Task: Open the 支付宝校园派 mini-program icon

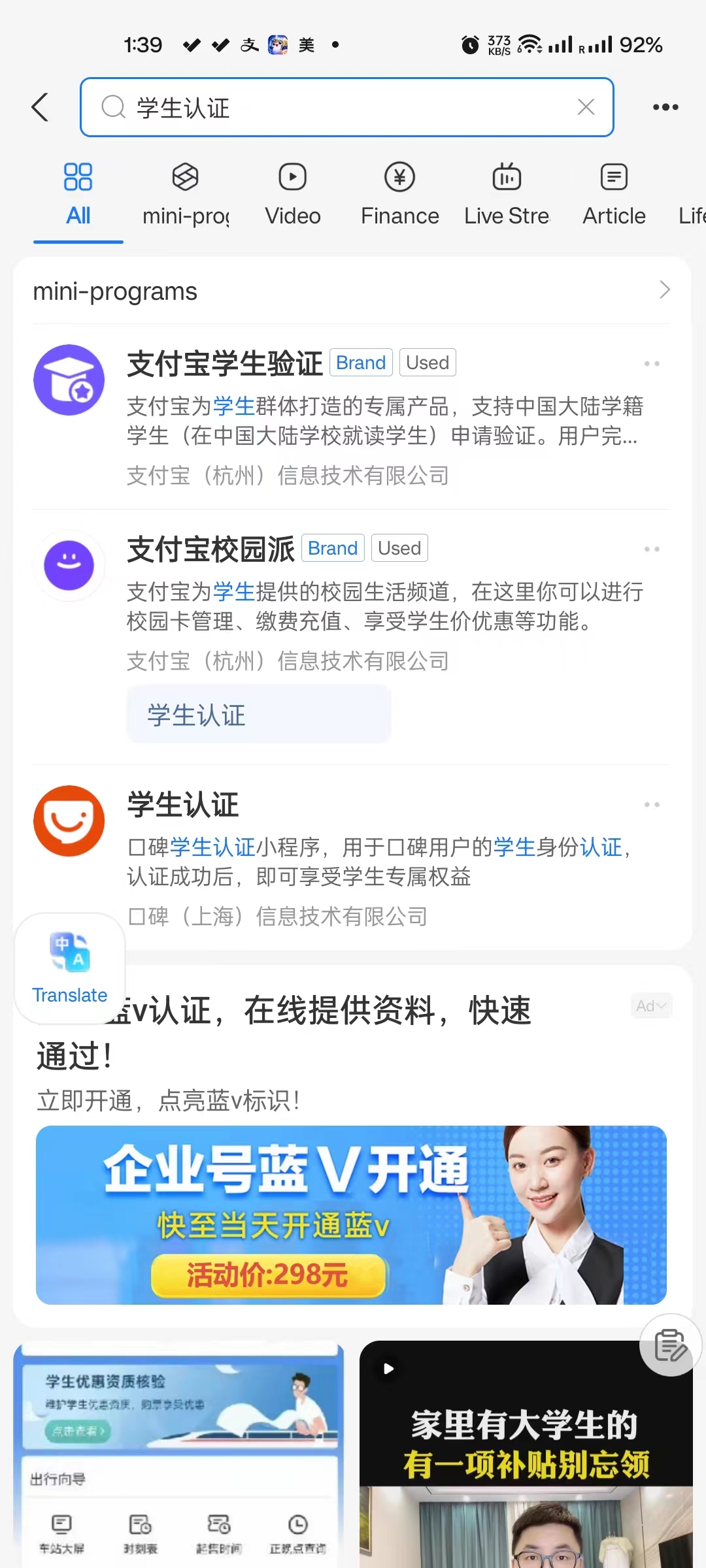Action: (69, 566)
